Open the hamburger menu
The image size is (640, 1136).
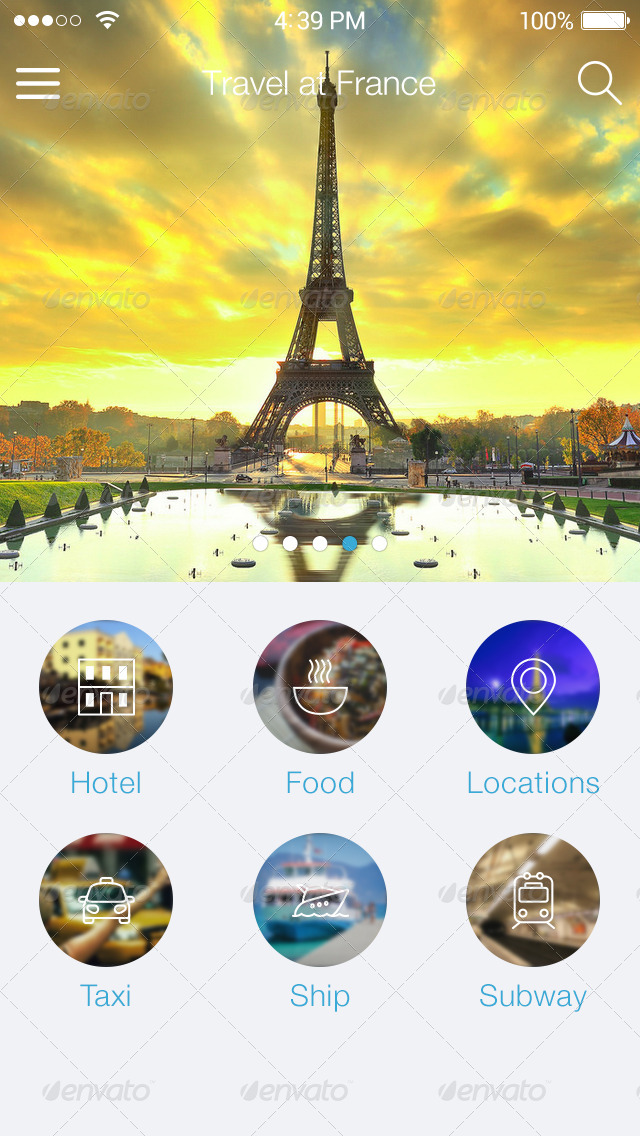38,84
